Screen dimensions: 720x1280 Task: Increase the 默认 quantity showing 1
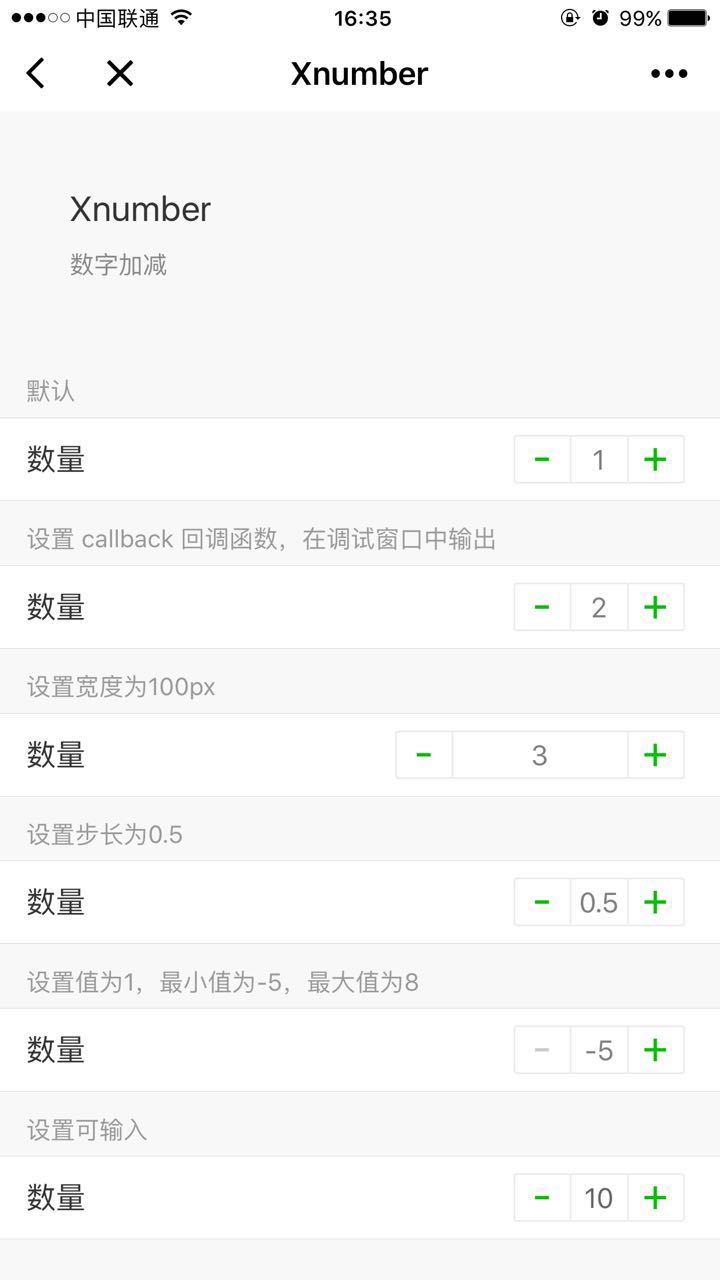click(x=656, y=460)
